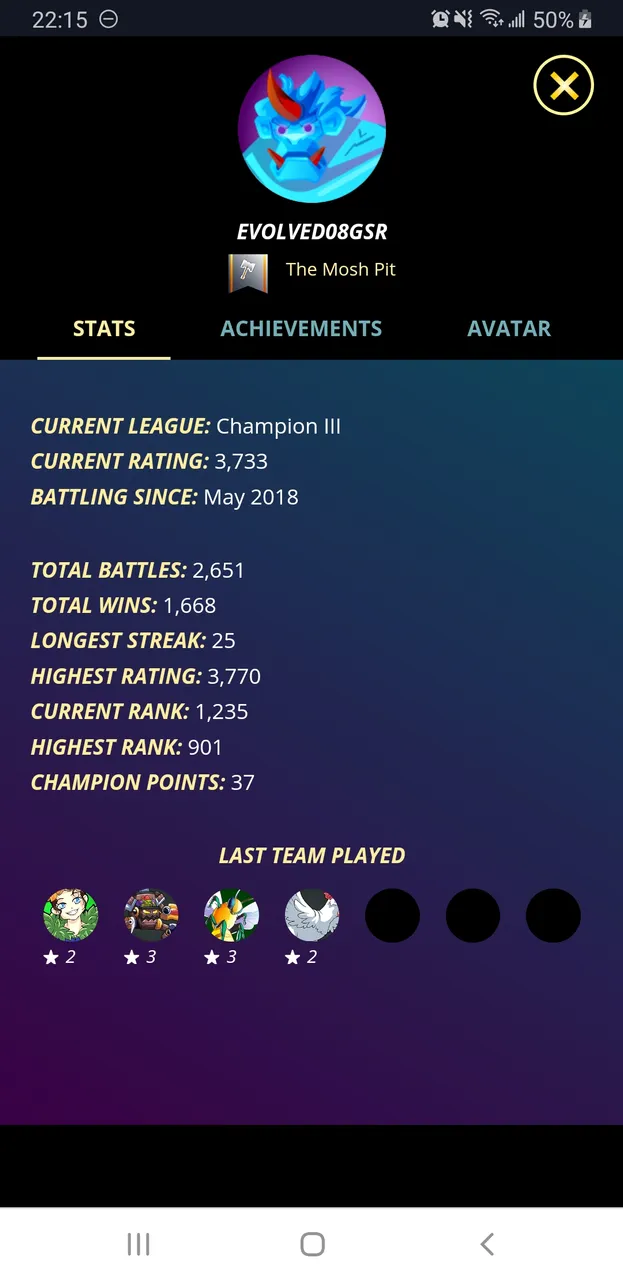This screenshot has width=623, height=1280.
Task: Tap the second team card with 3 stars
Action: pos(151,914)
